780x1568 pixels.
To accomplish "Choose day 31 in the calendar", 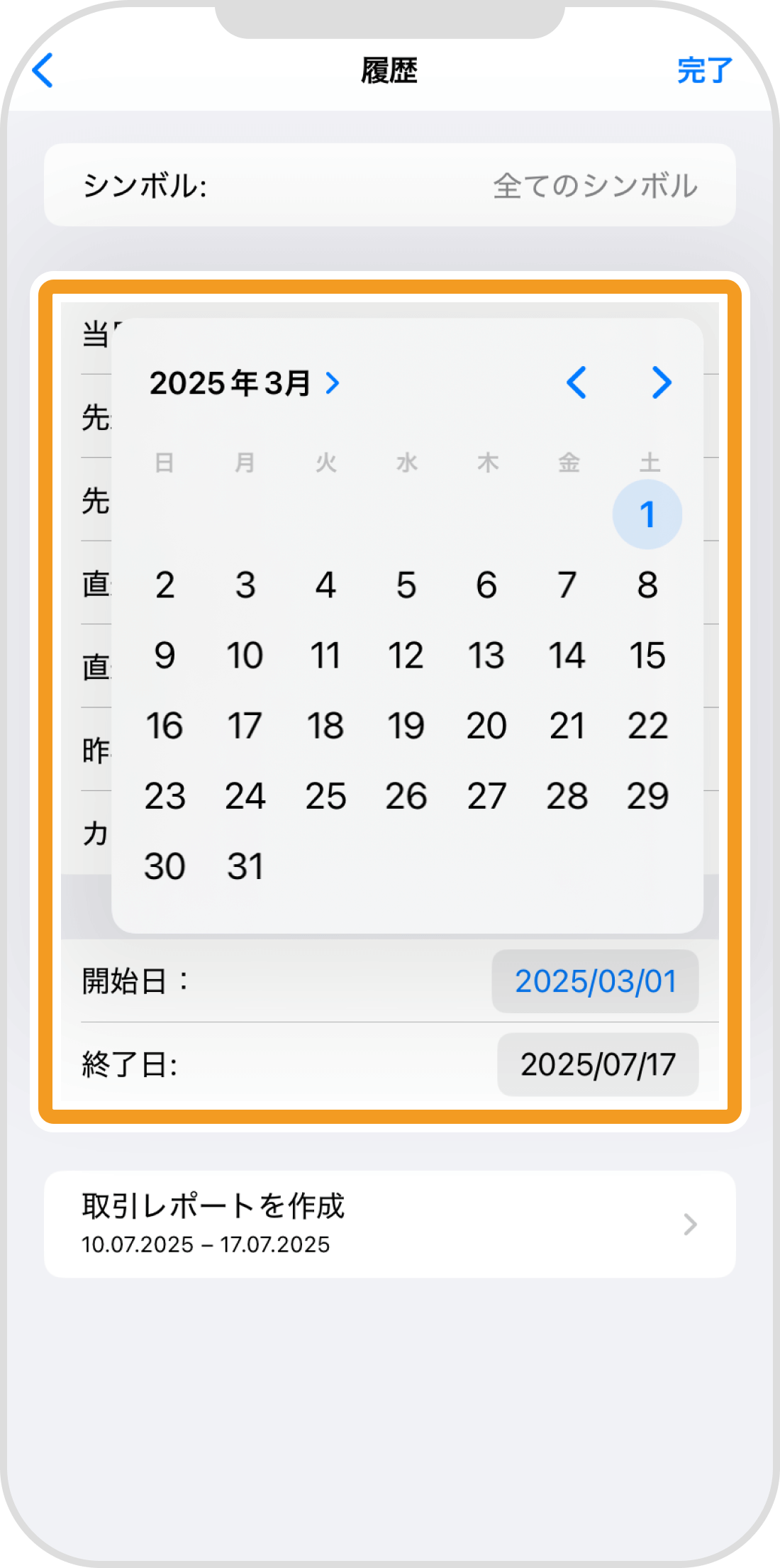I will coord(245,866).
